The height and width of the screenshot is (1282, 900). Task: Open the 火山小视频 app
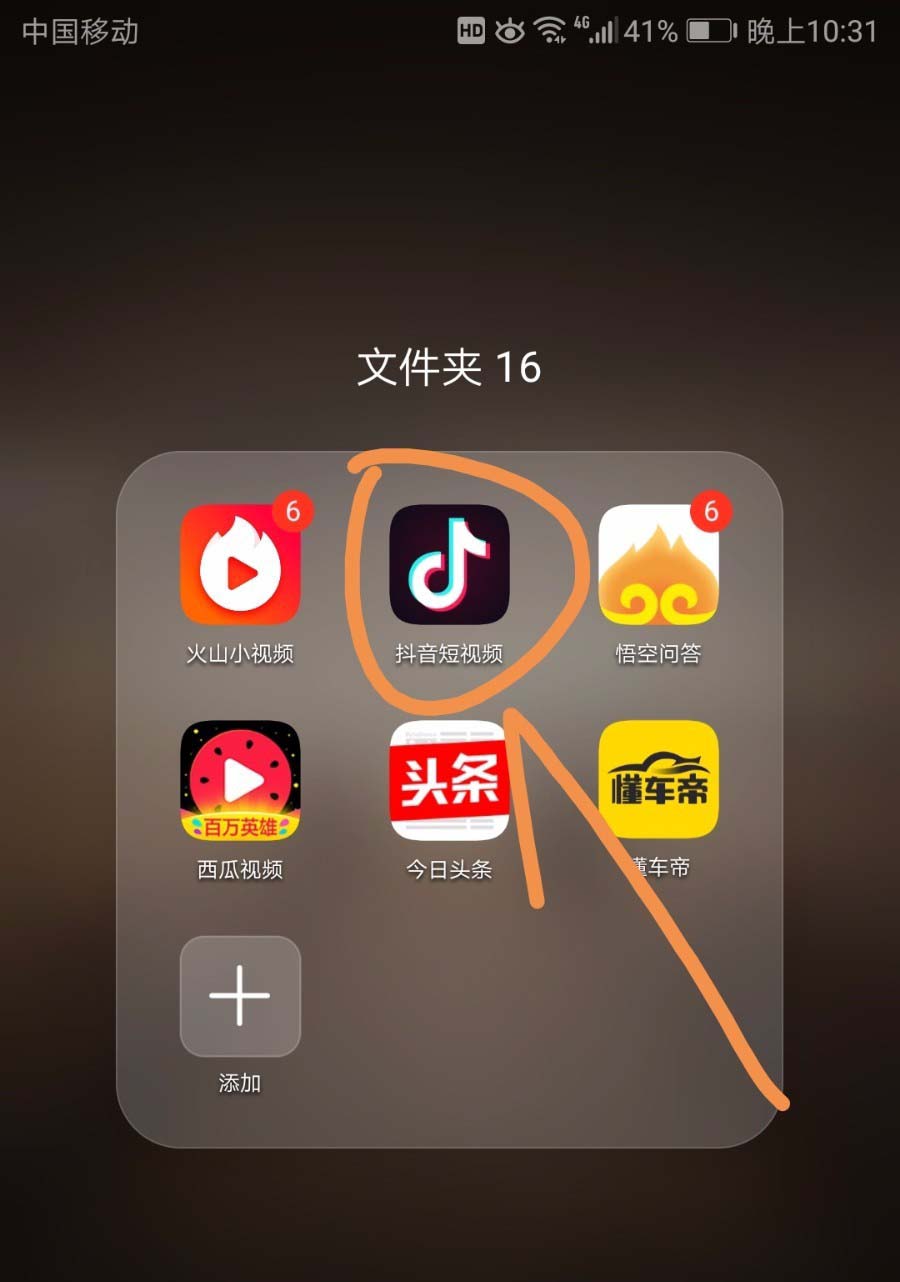240,565
